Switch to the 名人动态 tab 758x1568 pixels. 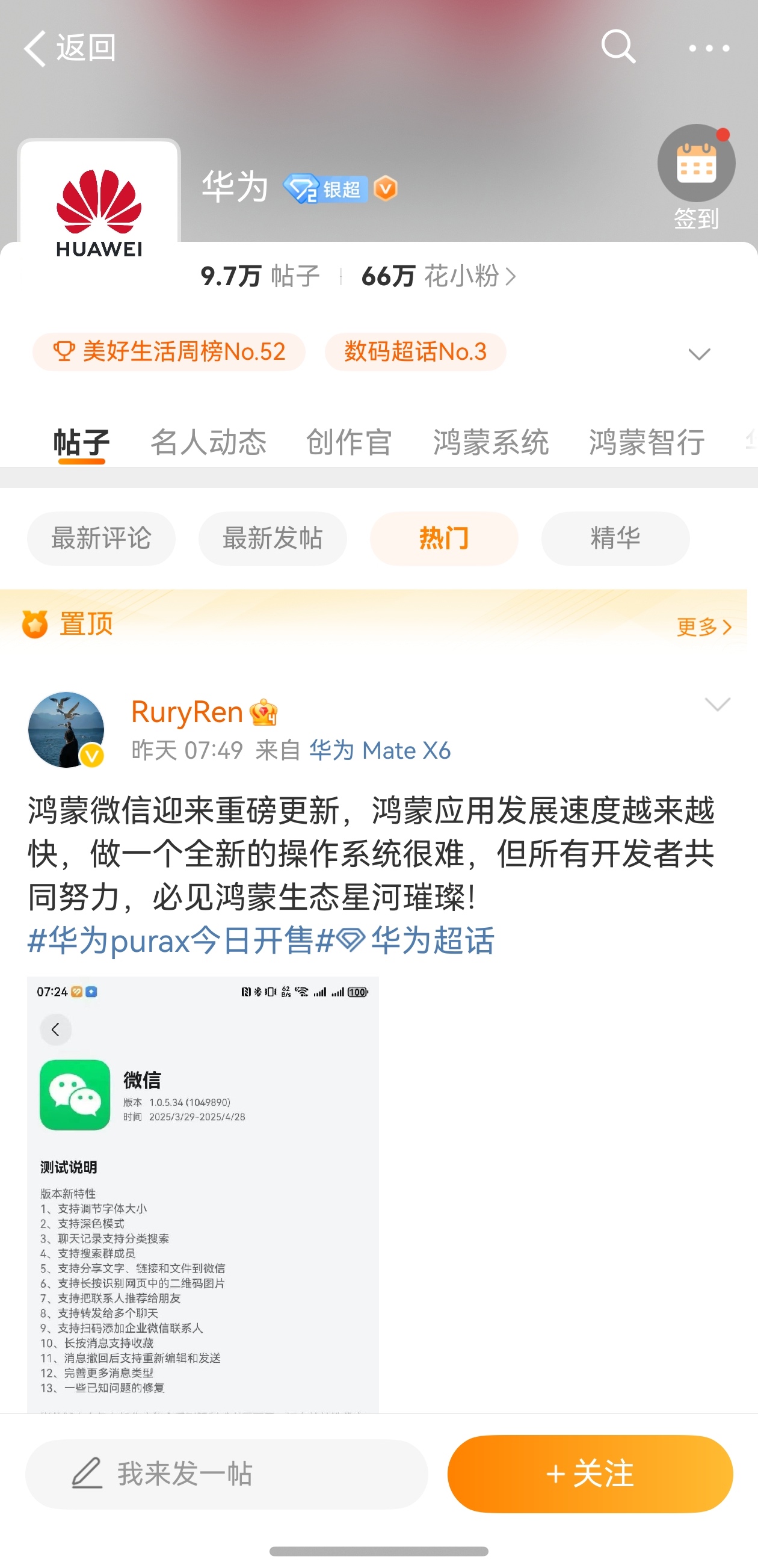pos(208,441)
